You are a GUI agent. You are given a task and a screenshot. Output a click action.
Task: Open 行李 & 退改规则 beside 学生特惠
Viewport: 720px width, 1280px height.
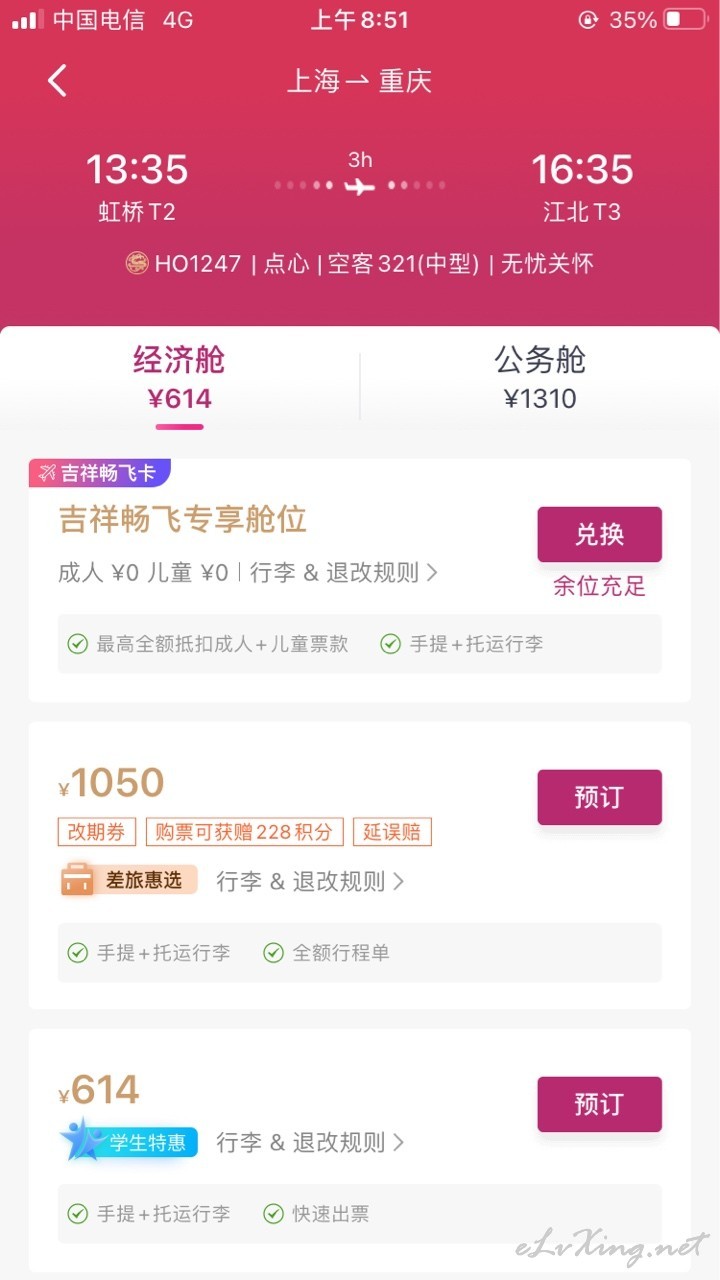tap(310, 1142)
